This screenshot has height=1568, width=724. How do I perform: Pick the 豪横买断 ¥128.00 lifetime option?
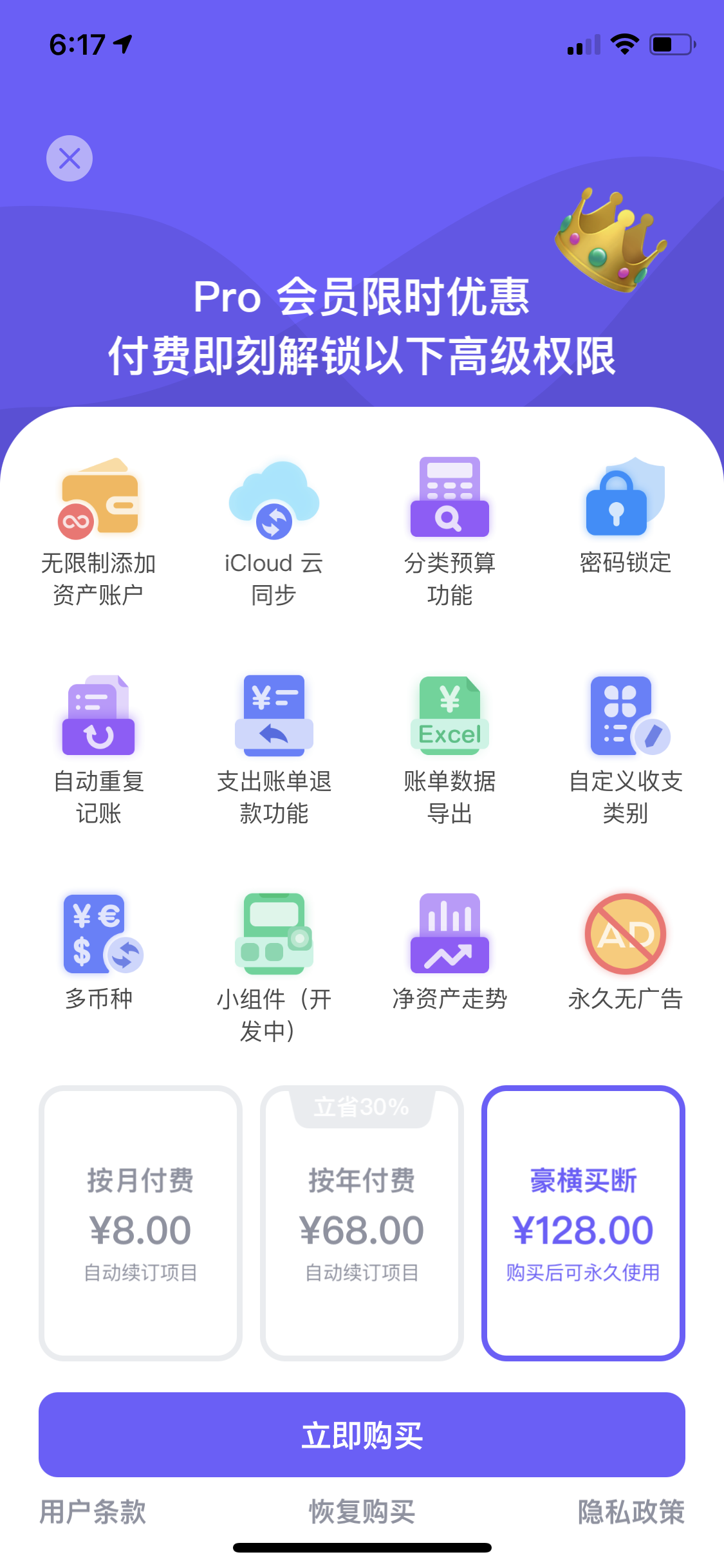583,1223
